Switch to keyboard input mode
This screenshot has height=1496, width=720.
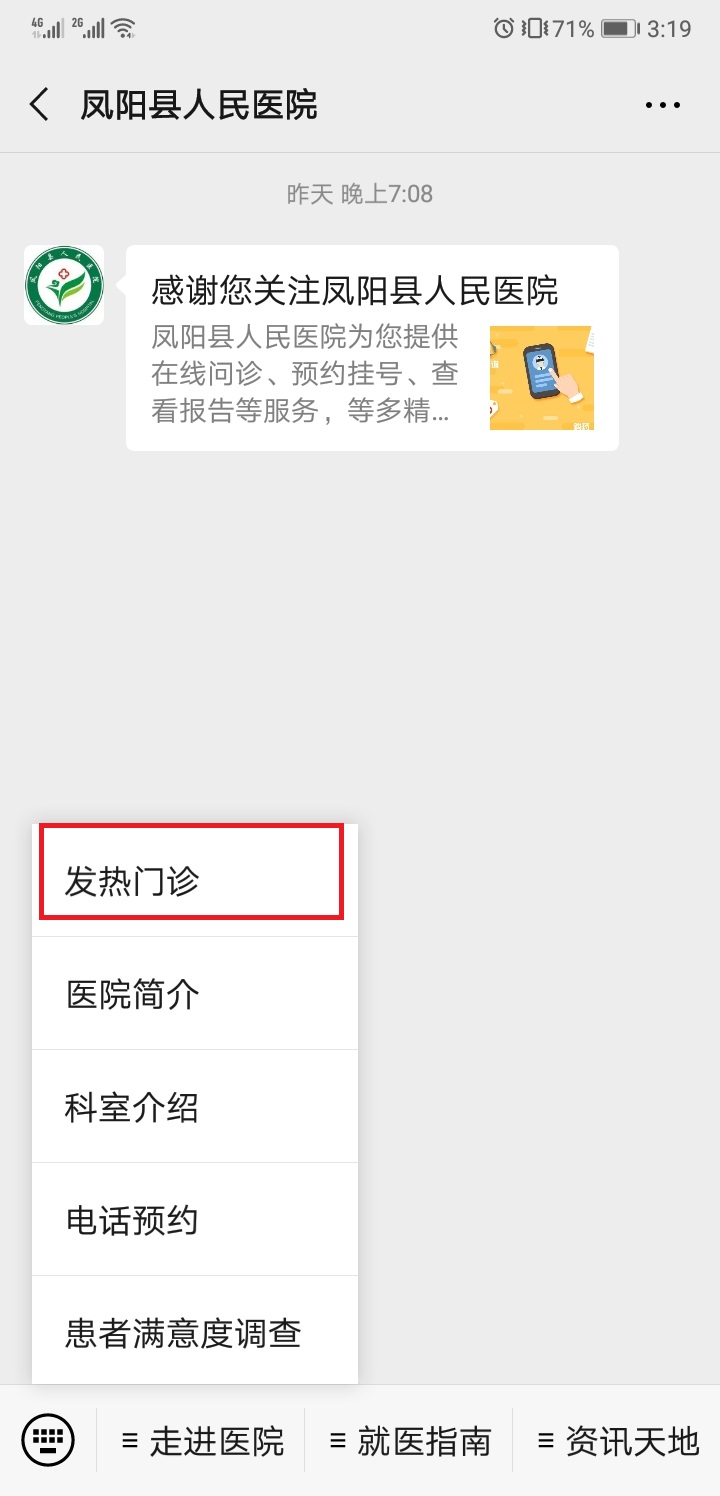coord(48,1441)
